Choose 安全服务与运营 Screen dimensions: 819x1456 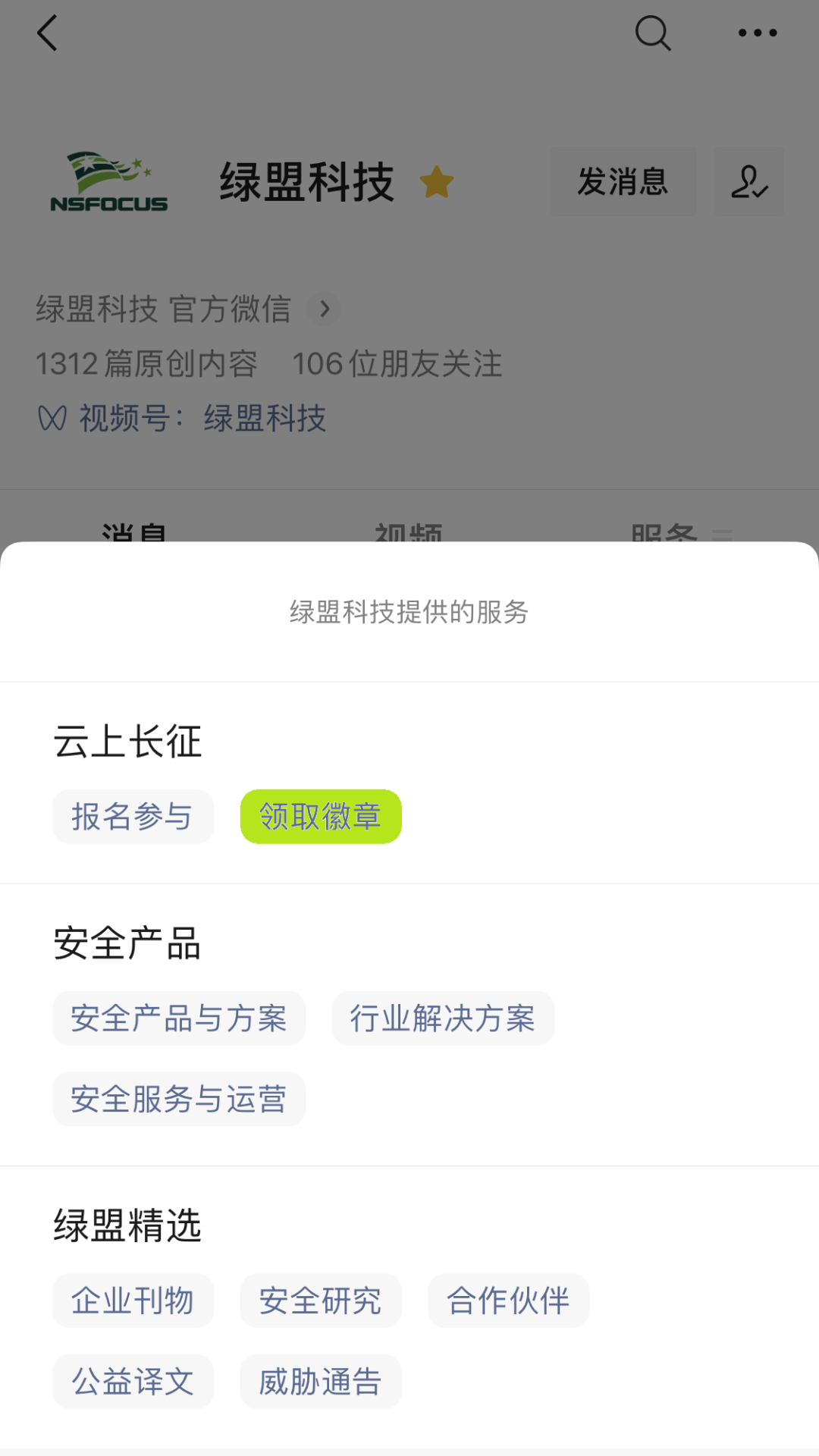(x=179, y=1099)
